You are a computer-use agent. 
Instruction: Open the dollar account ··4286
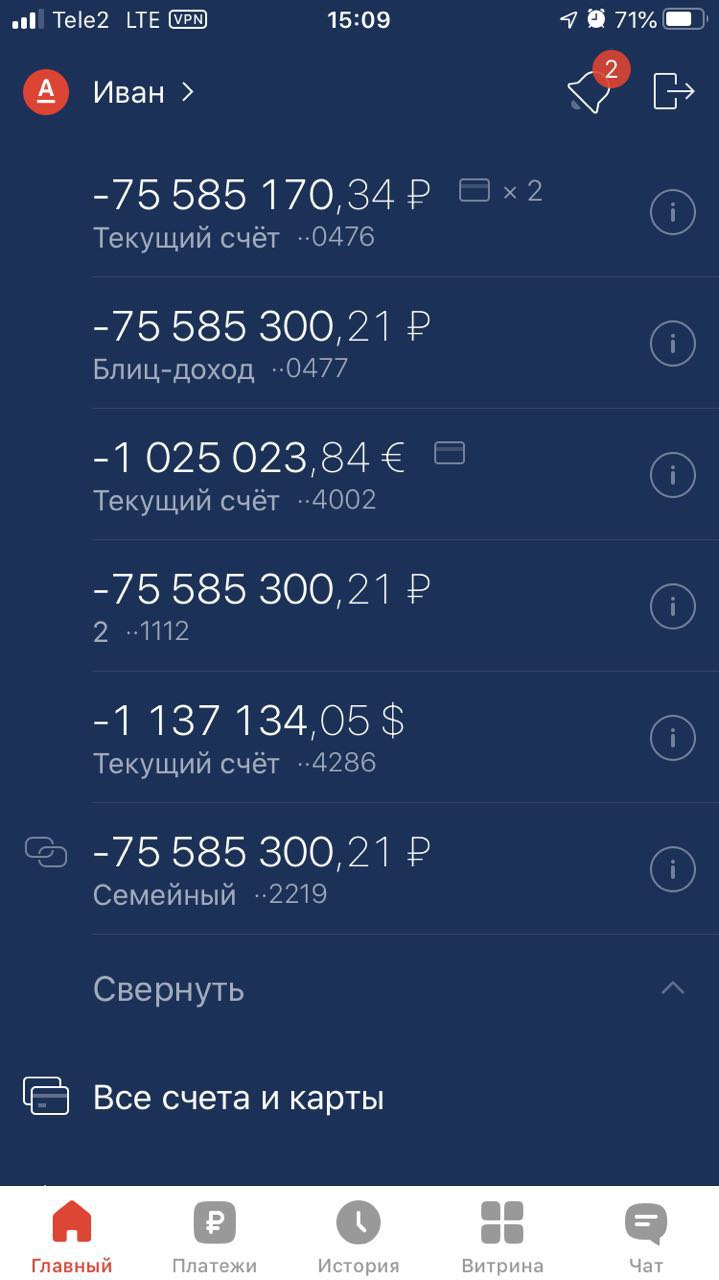pyautogui.click(x=360, y=737)
